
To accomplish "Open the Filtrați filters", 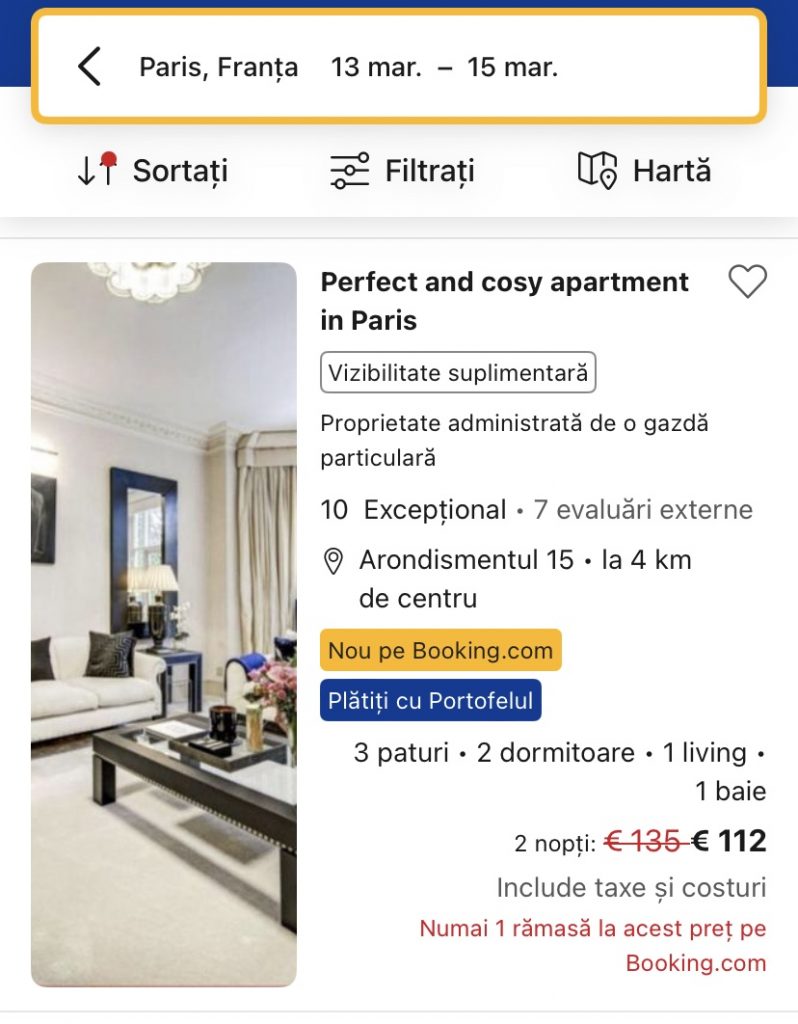I will point(403,171).
